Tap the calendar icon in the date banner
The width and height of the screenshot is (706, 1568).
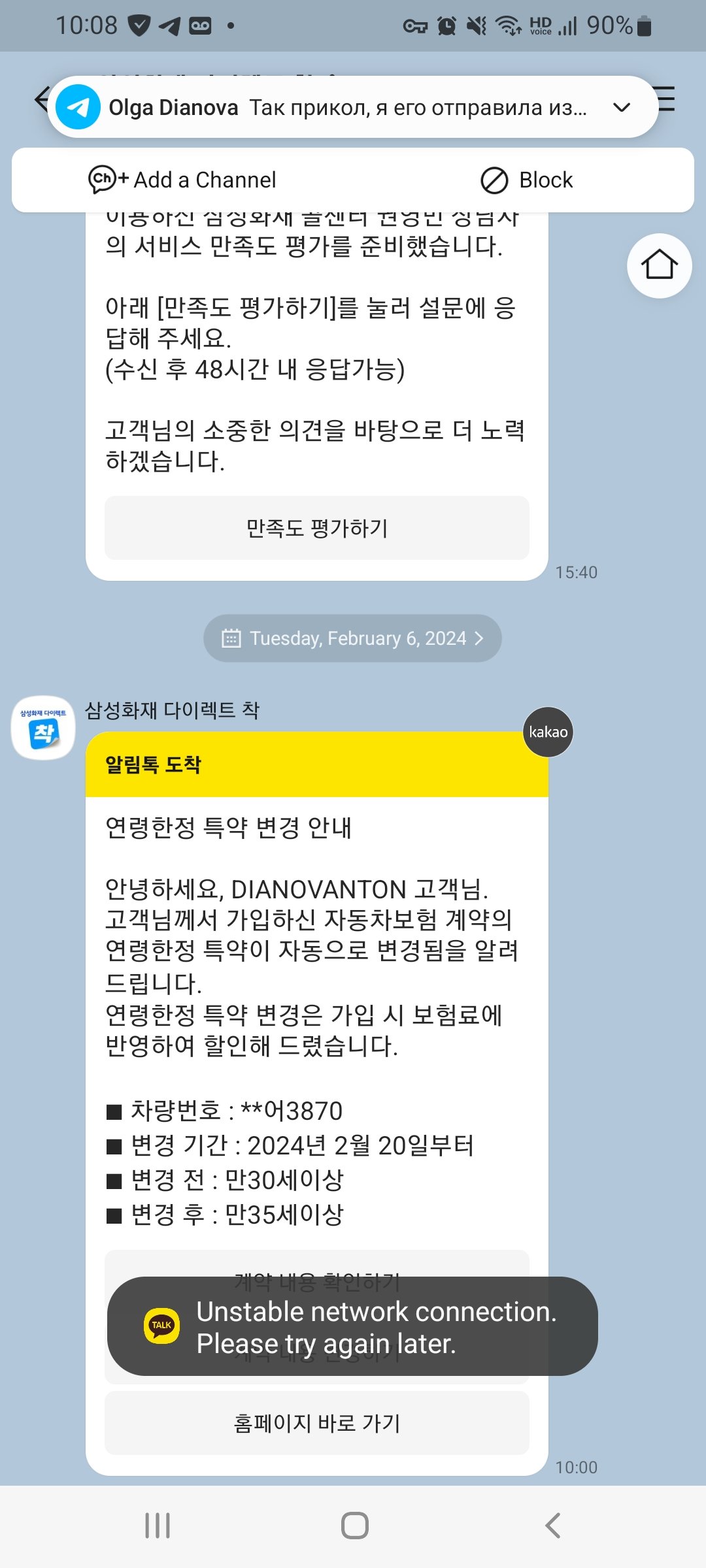pos(232,638)
